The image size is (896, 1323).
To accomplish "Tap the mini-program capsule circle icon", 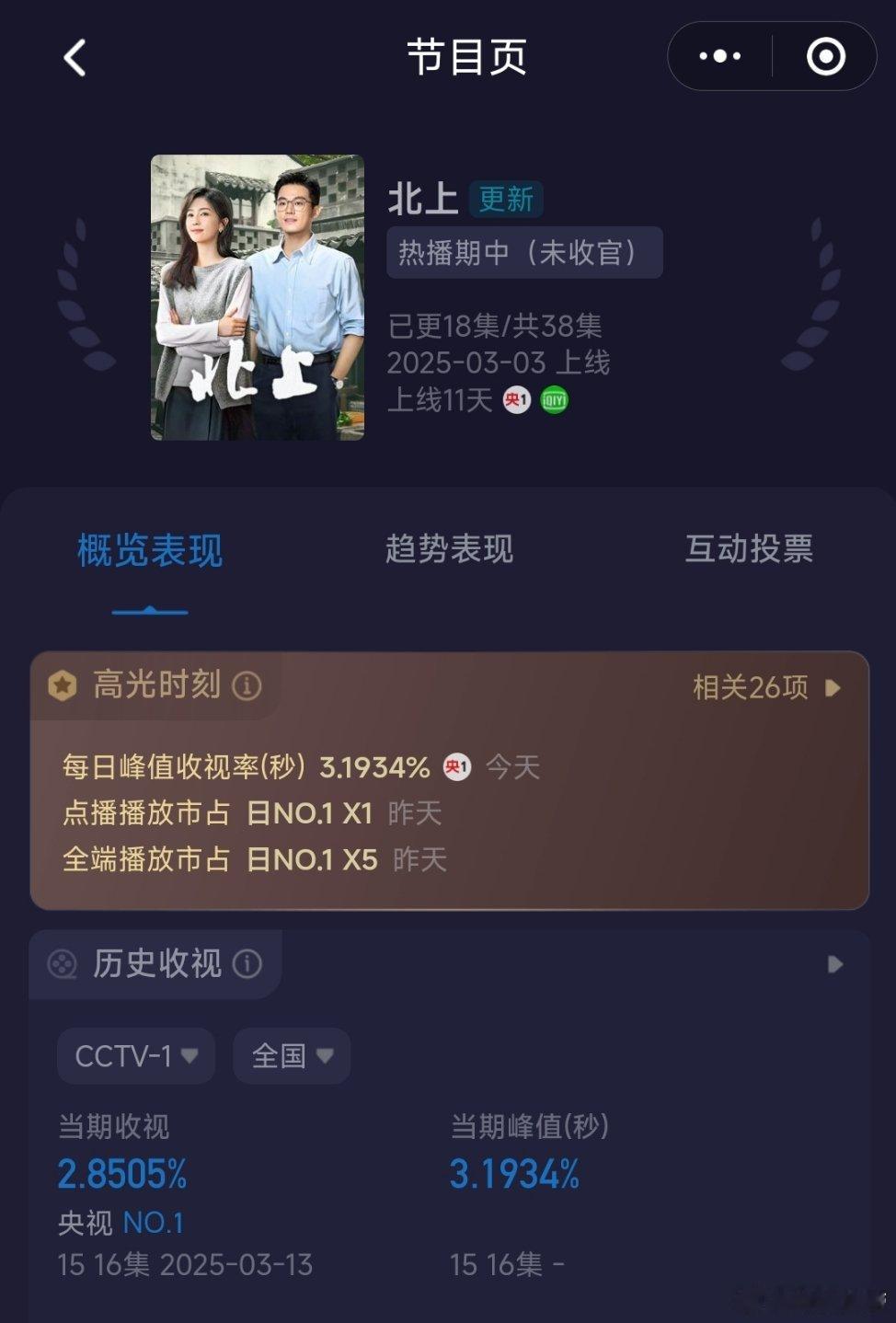I will point(826,56).
